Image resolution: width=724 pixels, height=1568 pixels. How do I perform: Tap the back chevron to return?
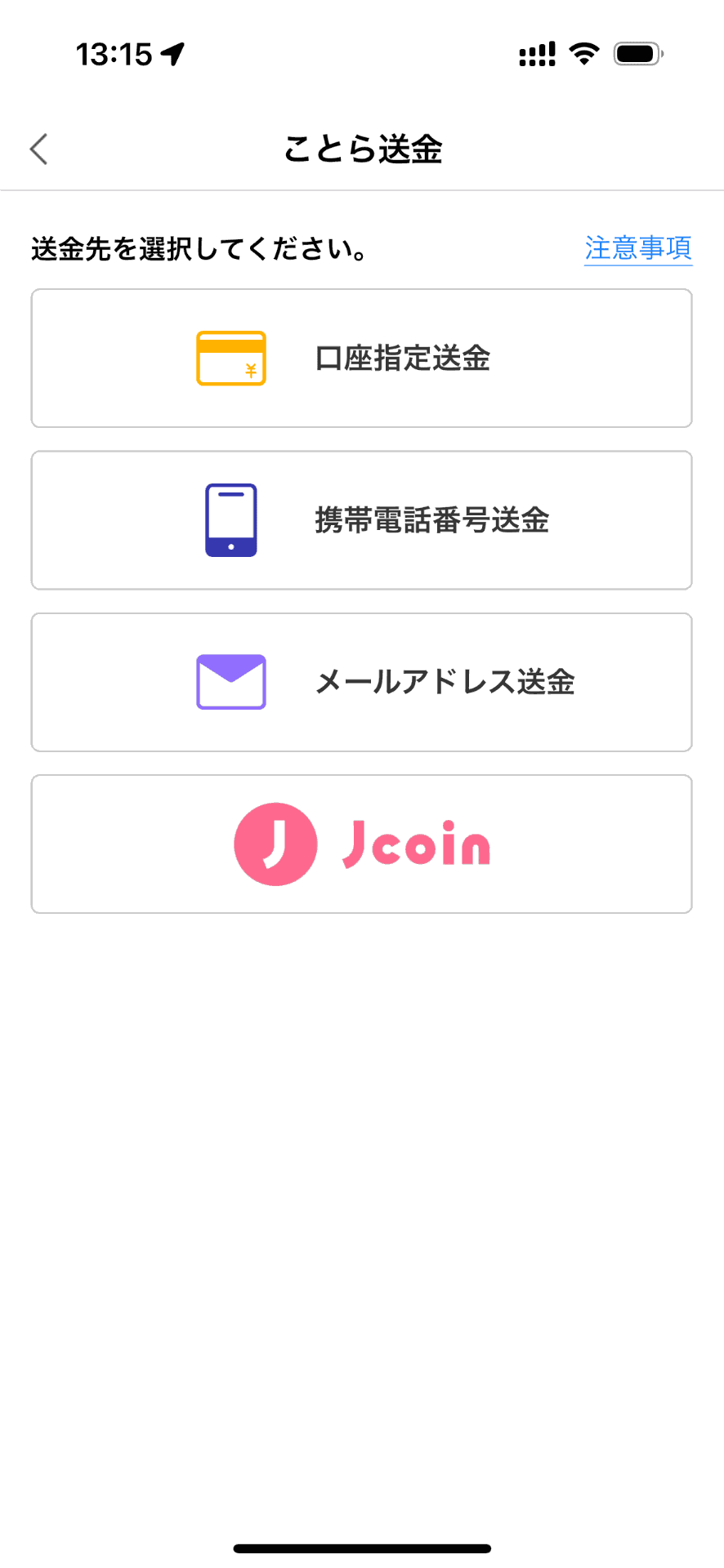point(38,149)
